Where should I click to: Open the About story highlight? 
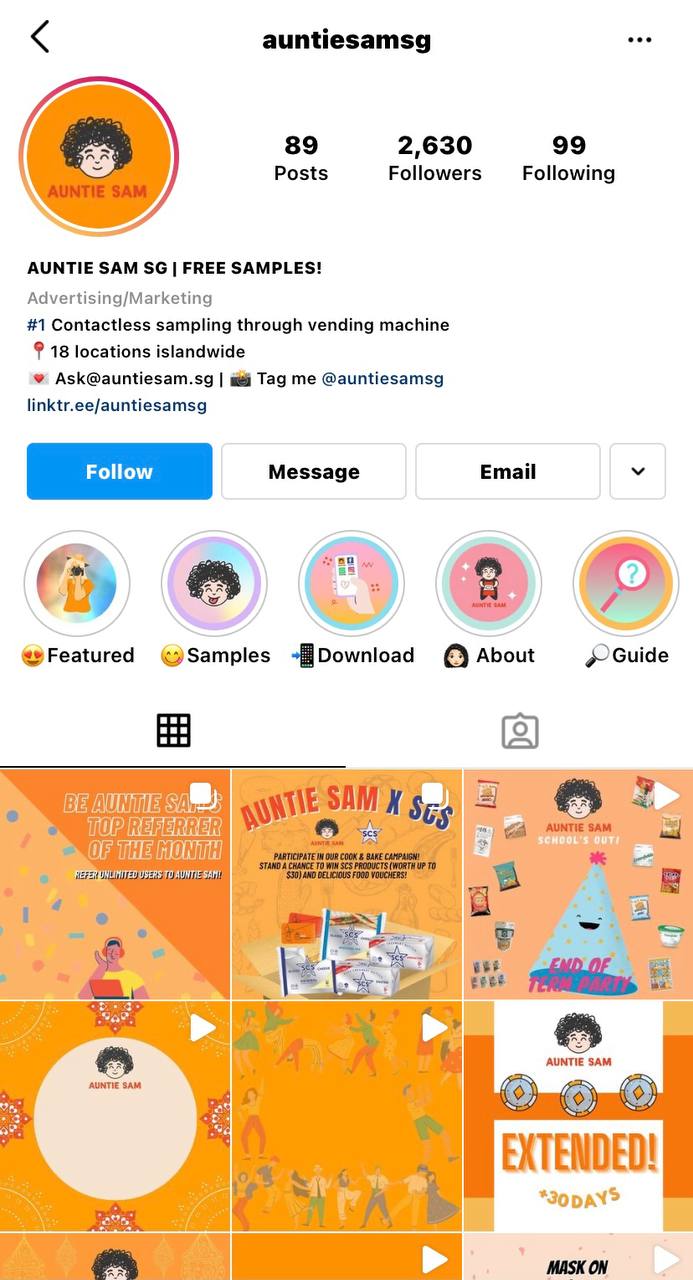[x=488, y=584]
